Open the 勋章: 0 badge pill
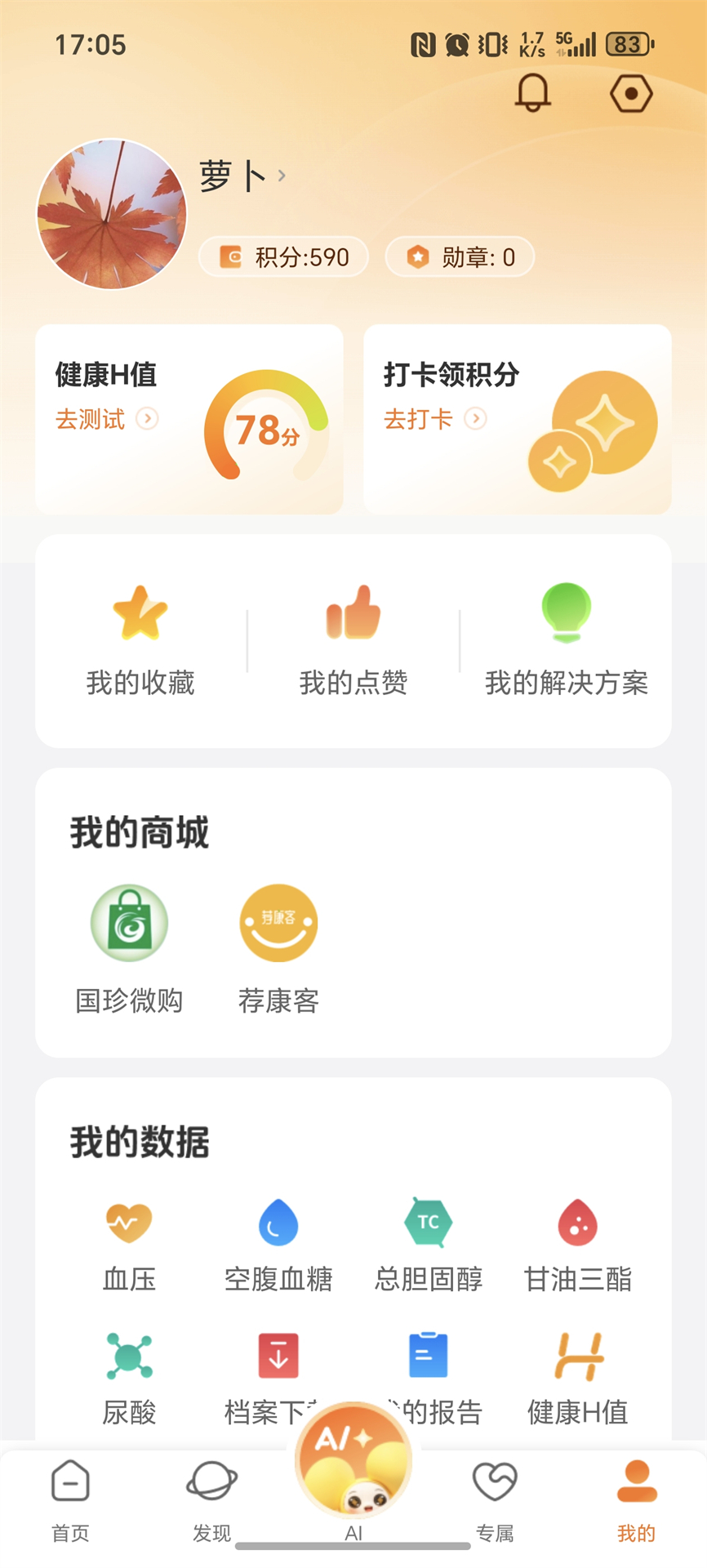This screenshot has width=707, height=1568. coord(460,256)
